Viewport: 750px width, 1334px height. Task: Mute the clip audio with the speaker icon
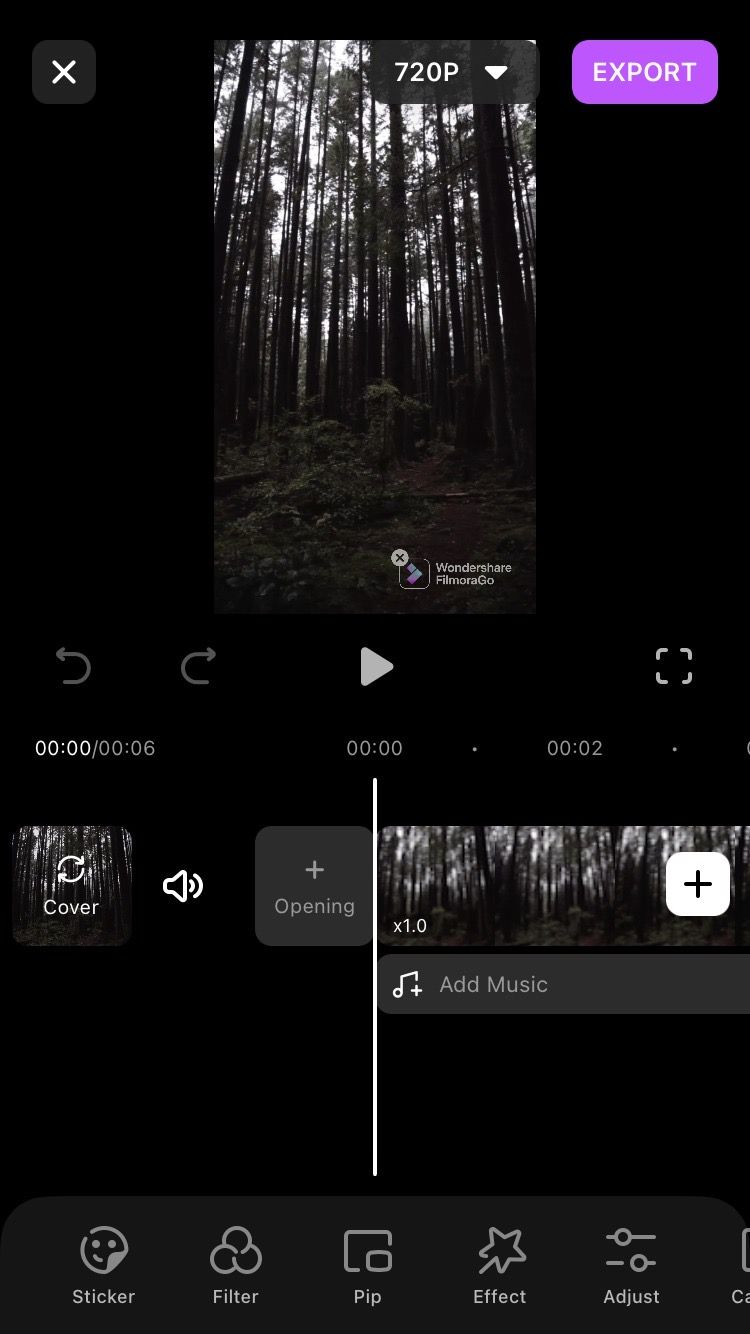pyautogui.click(x=183, y=885)
